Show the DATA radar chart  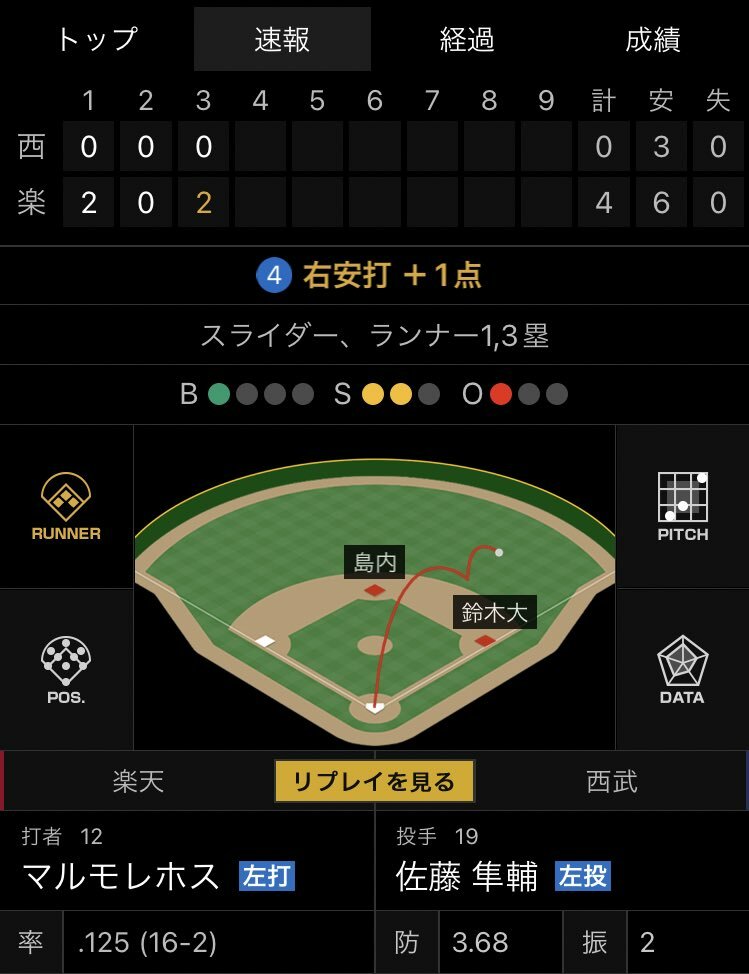click(x=682, y=670)
